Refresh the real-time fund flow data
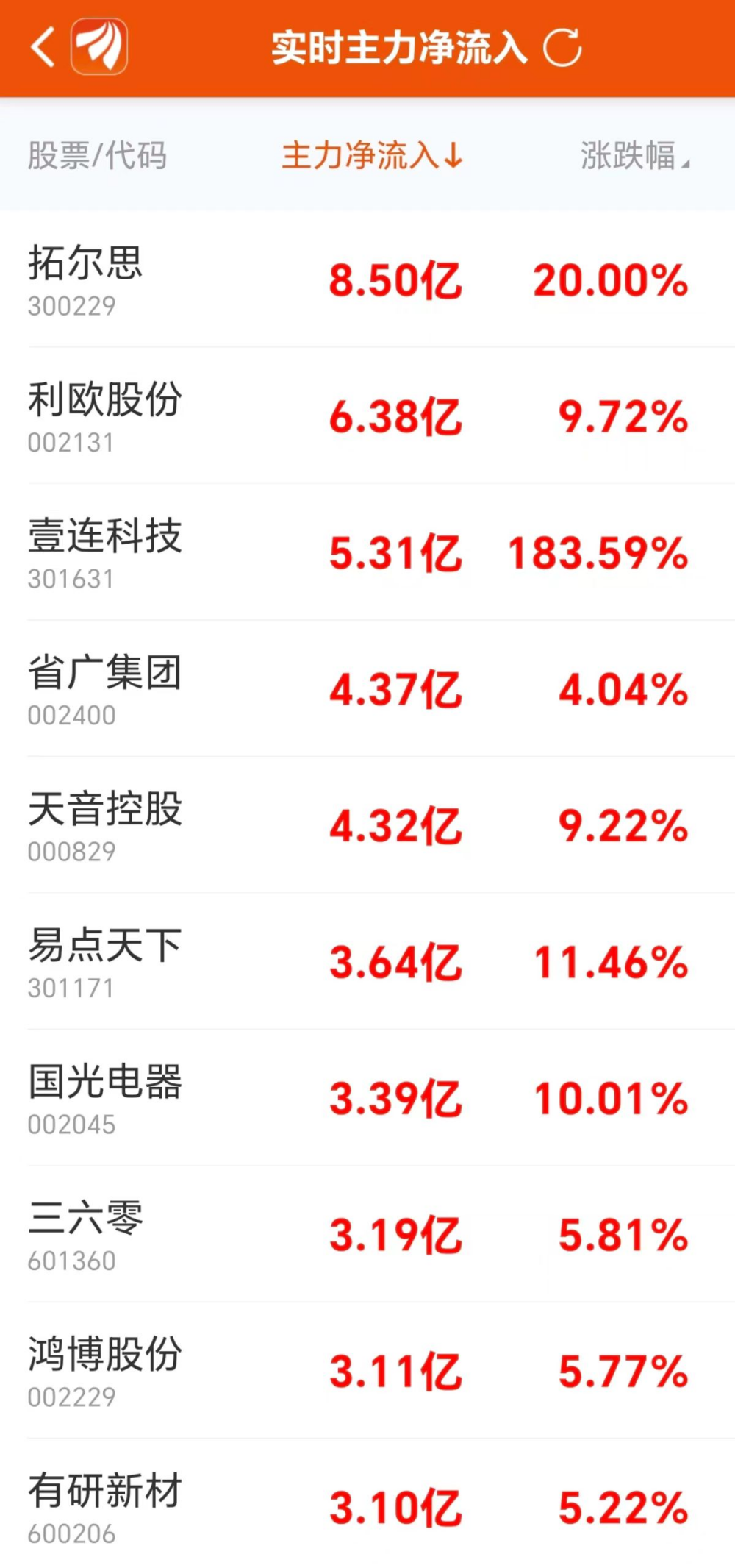Viewport: 735px width, 1568px height. point(563,49)
